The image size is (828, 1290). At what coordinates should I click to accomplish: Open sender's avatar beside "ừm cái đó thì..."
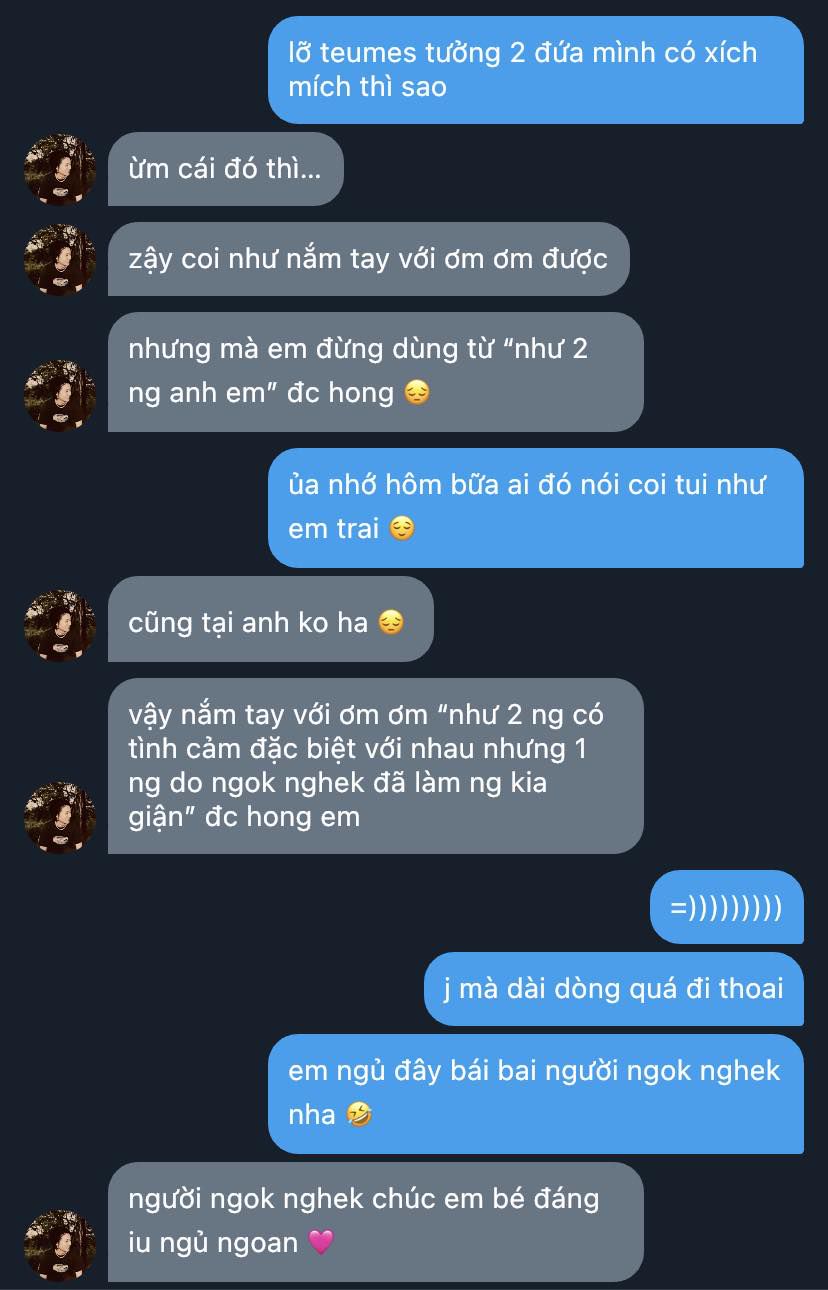point(59,169)
